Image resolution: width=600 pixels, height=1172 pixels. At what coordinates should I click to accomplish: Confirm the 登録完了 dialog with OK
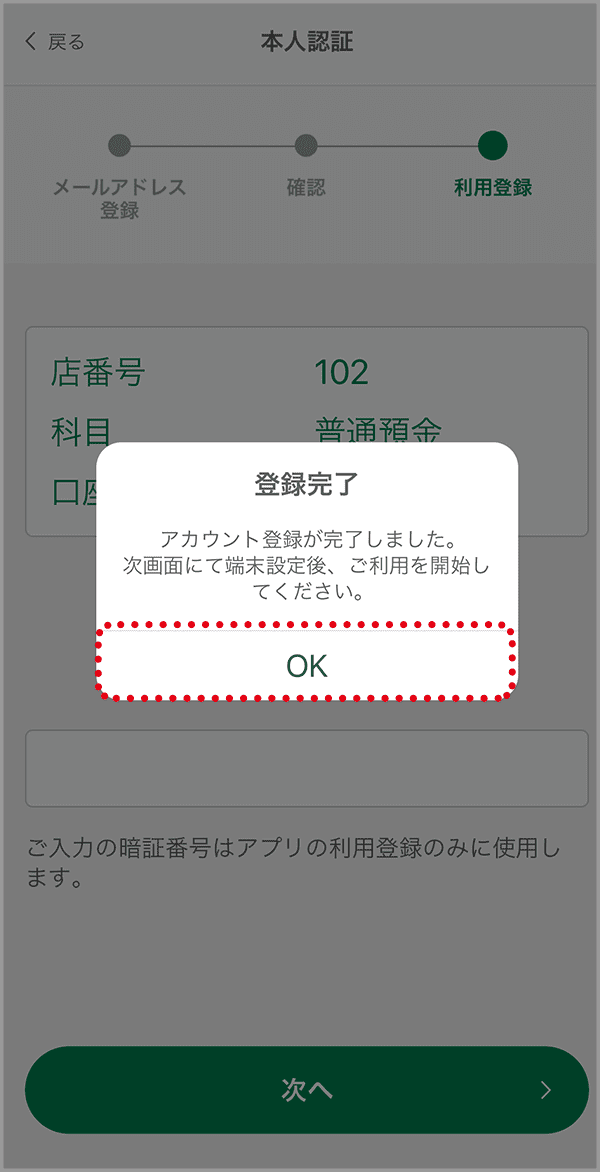point(306,666)
